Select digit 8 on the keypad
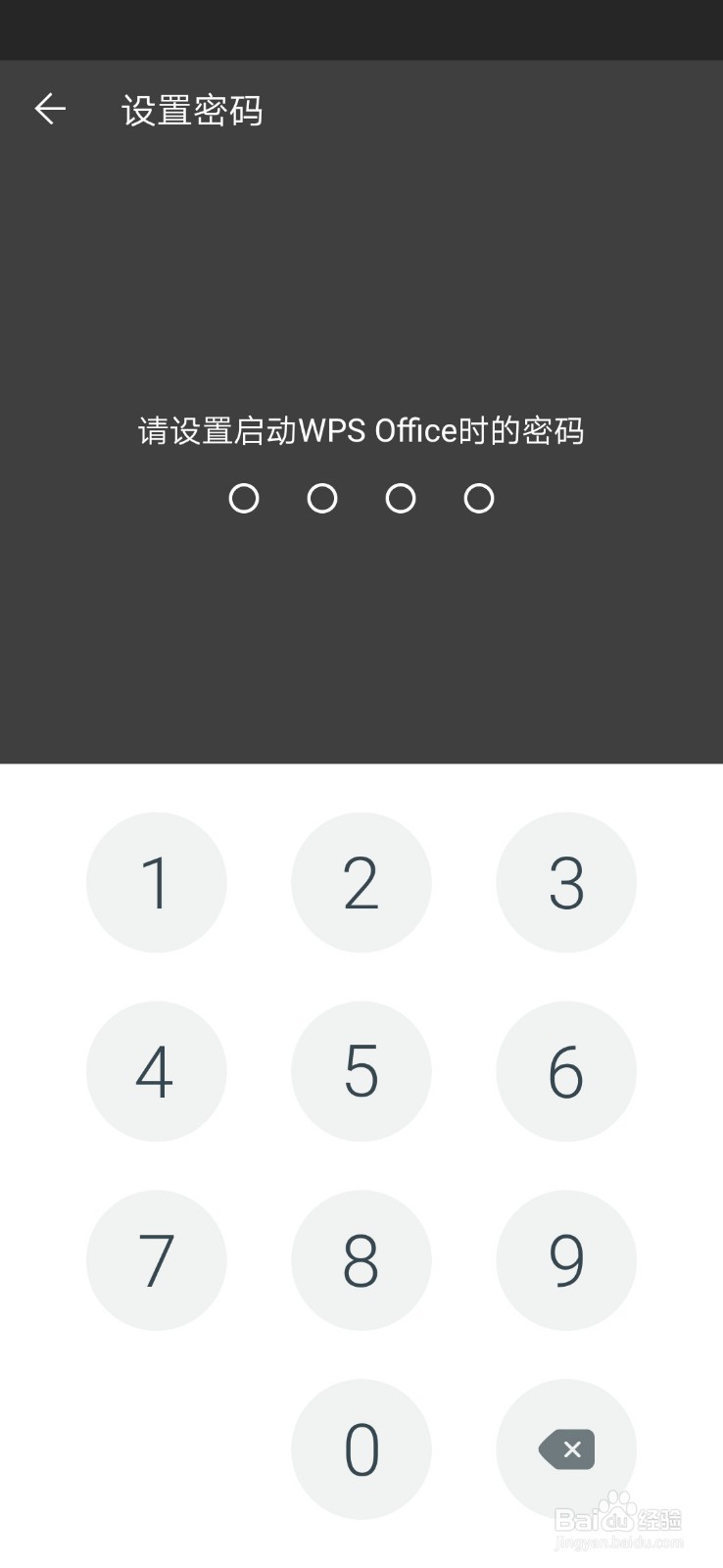 (361, 1260)
